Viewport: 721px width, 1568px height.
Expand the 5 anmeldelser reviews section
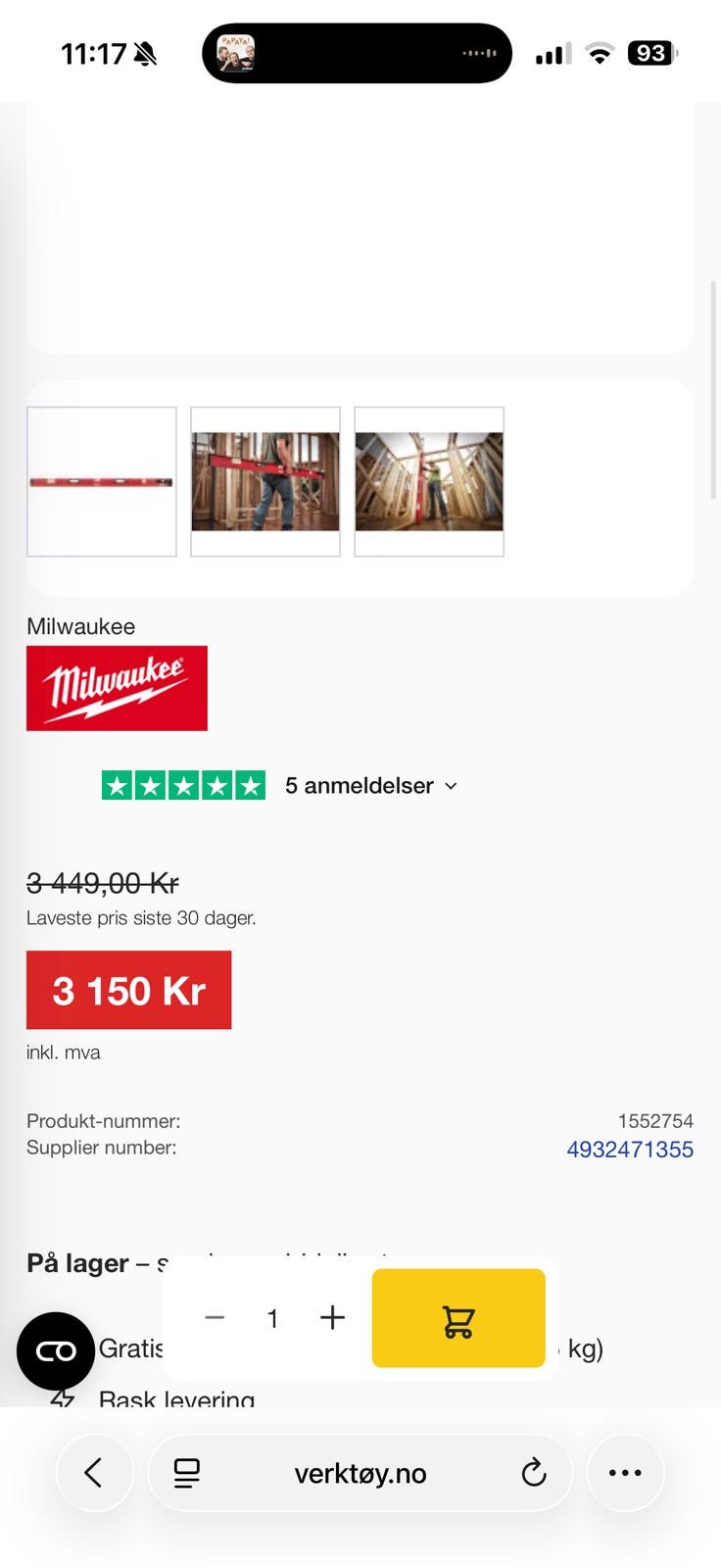pos(359,785)
